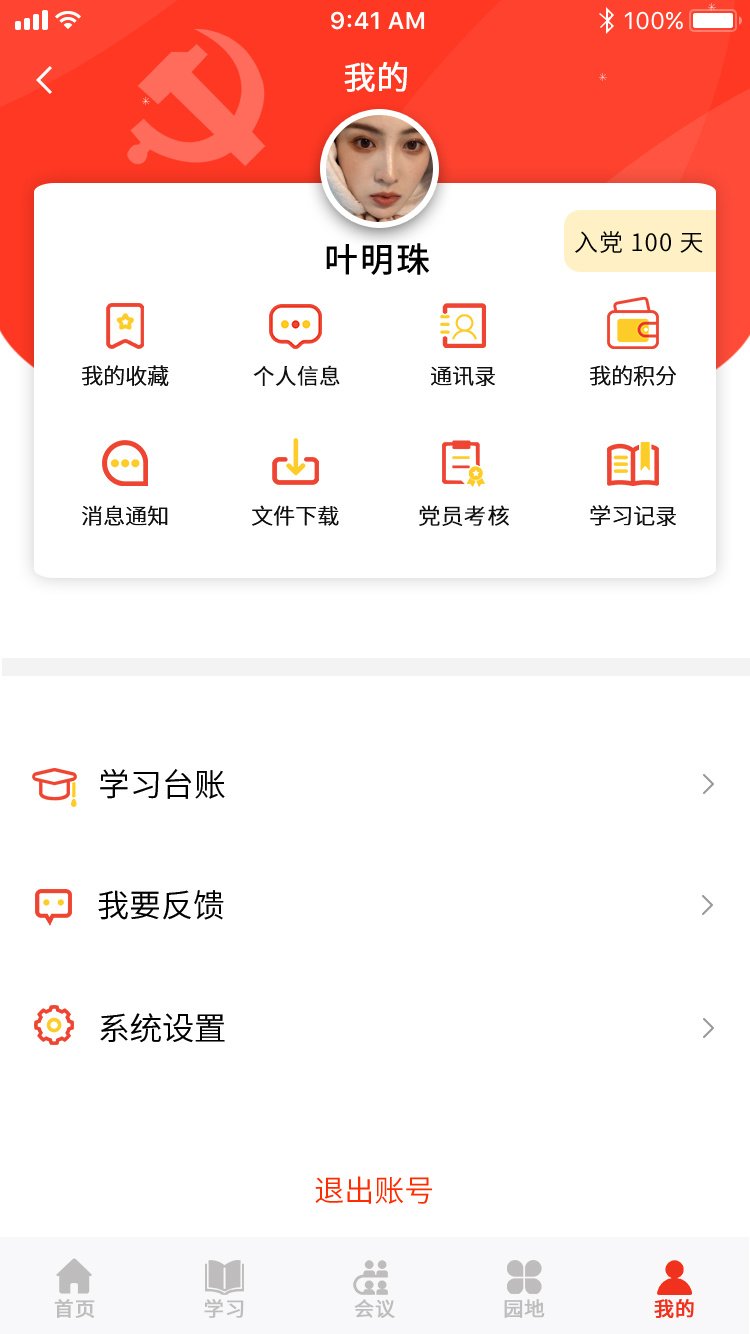Open 文件下载 file downloads
The width and height of the screenshot is (750, 1334).
(x=296, y=483)
